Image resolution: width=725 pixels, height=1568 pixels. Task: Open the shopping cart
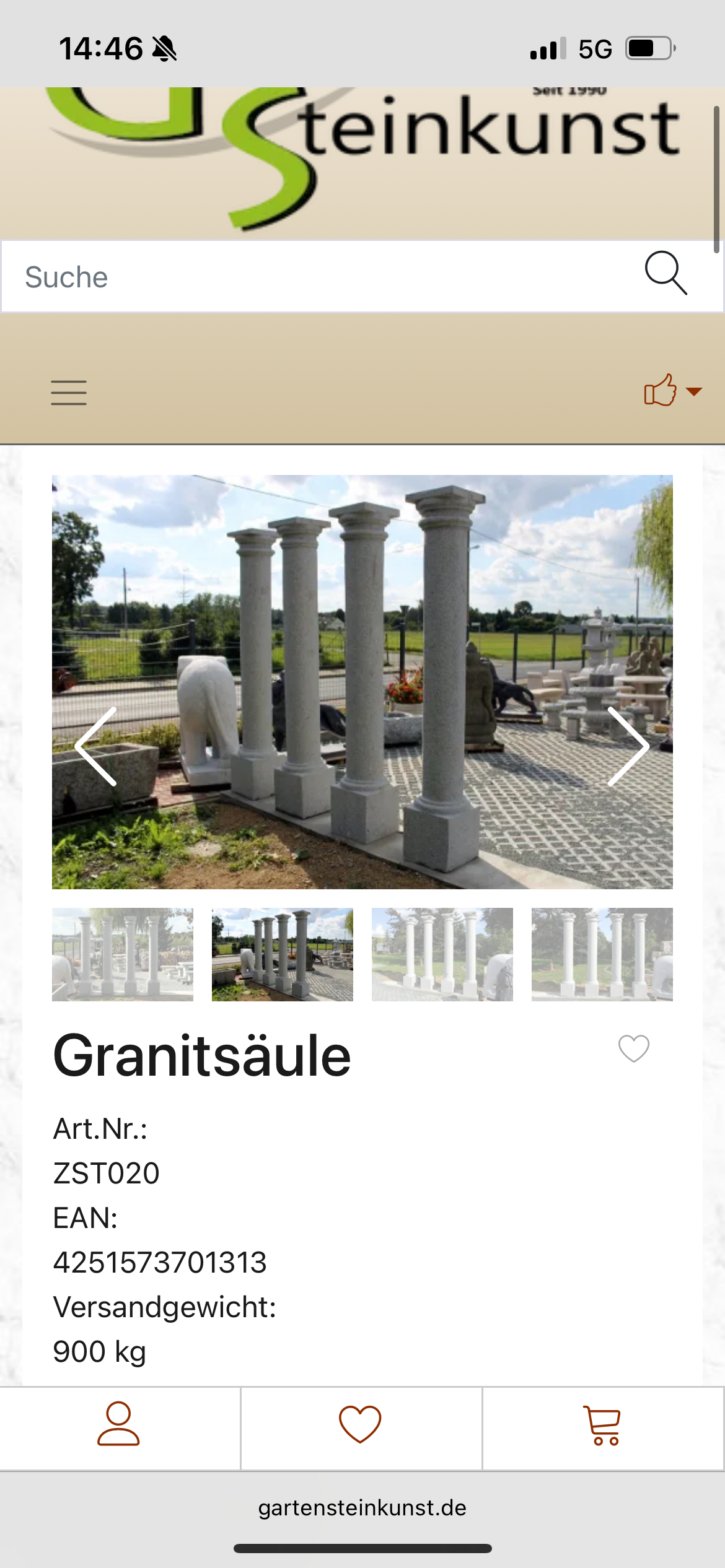602,1426
